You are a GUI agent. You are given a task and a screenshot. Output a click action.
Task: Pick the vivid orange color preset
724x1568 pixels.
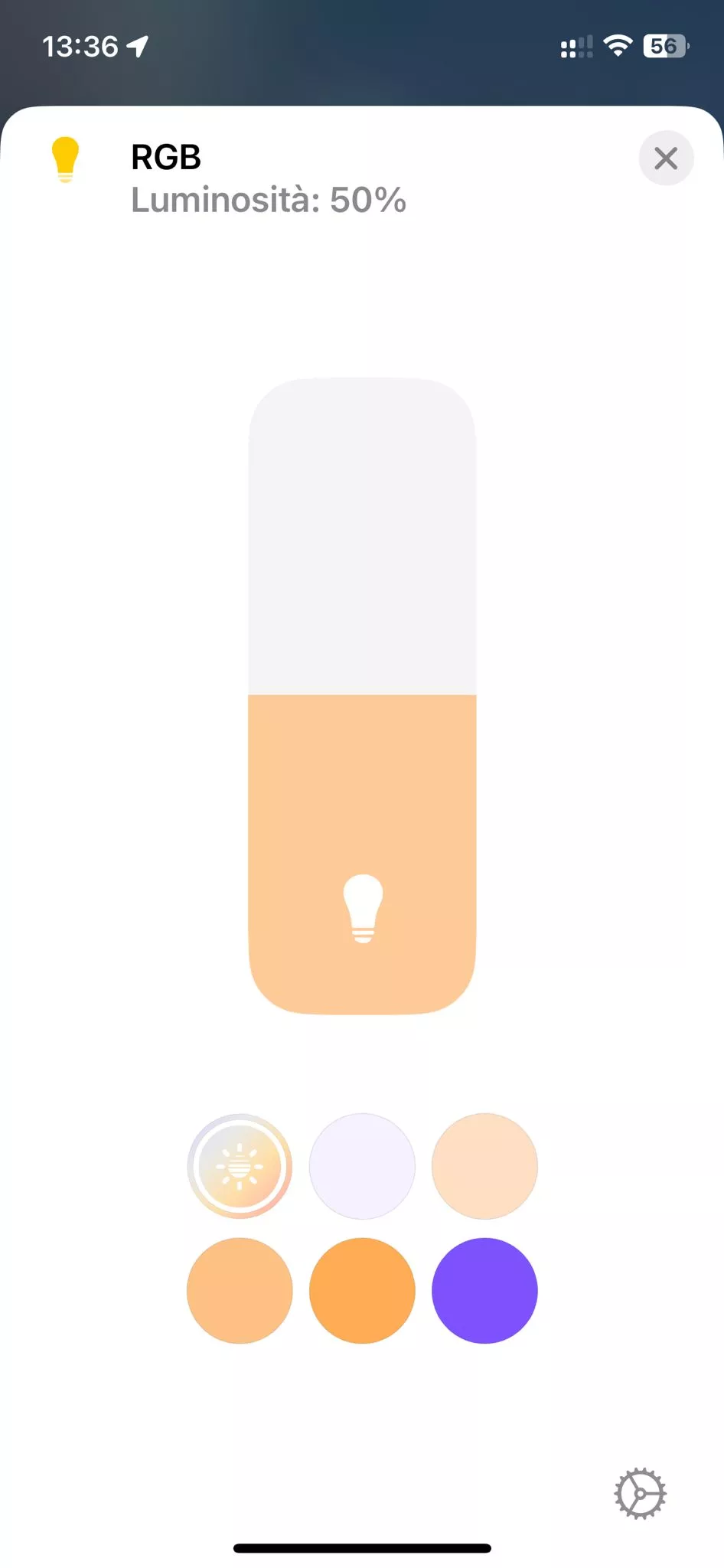click(362, 1290)
